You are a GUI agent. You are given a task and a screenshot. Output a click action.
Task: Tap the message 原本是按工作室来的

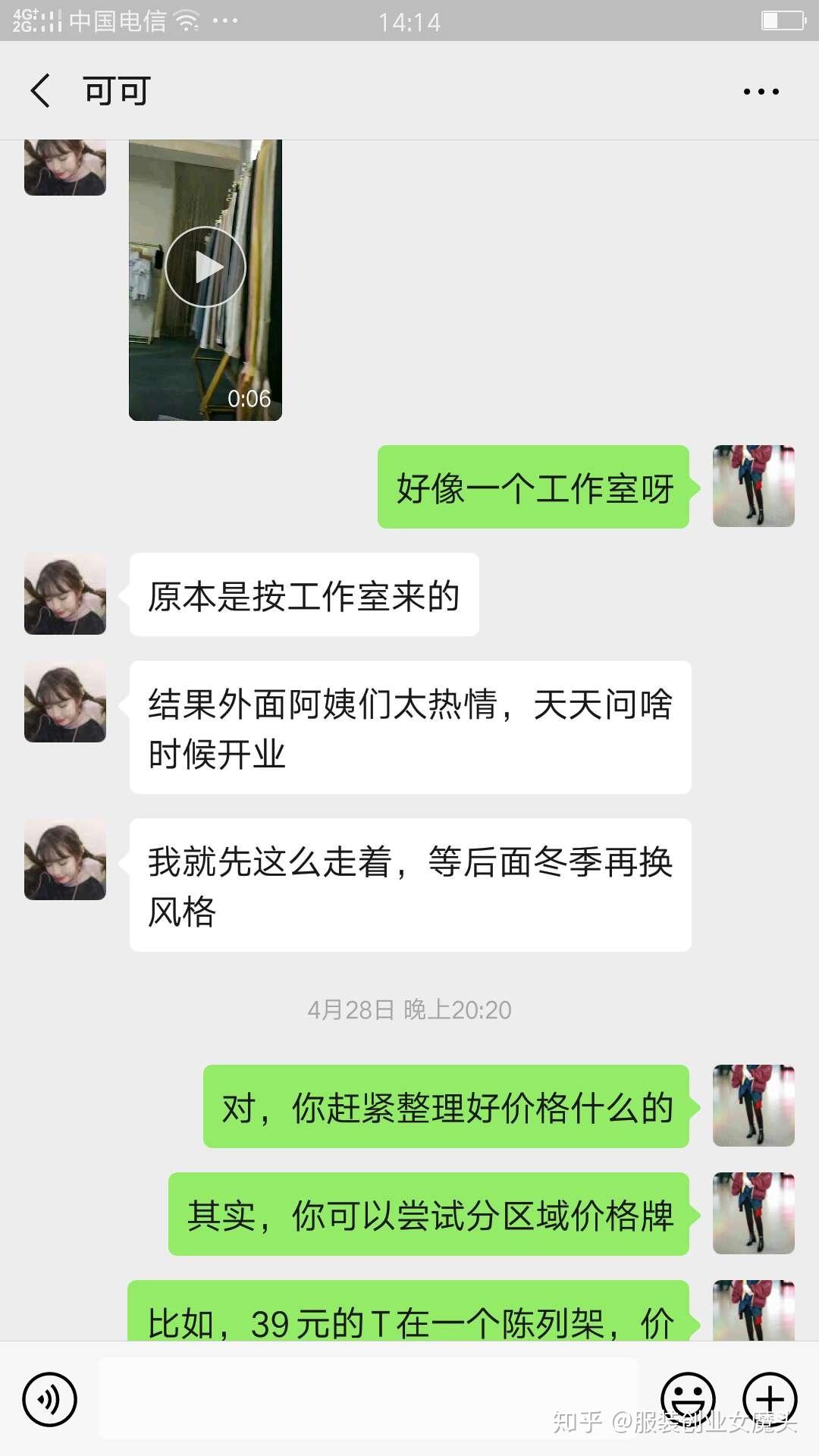303,597
